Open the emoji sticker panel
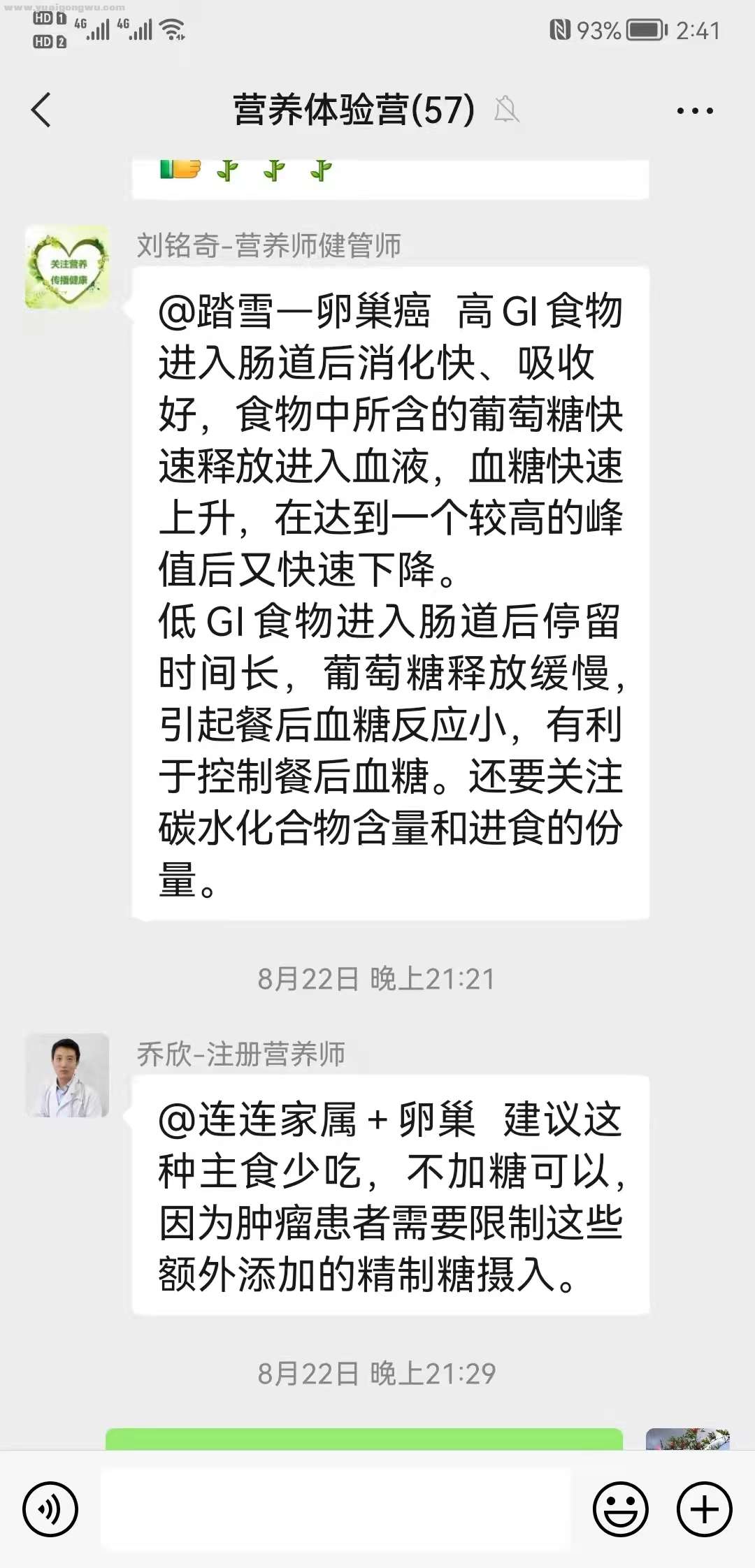This screenshot has width=755, height=1568. click(620, 1509)
